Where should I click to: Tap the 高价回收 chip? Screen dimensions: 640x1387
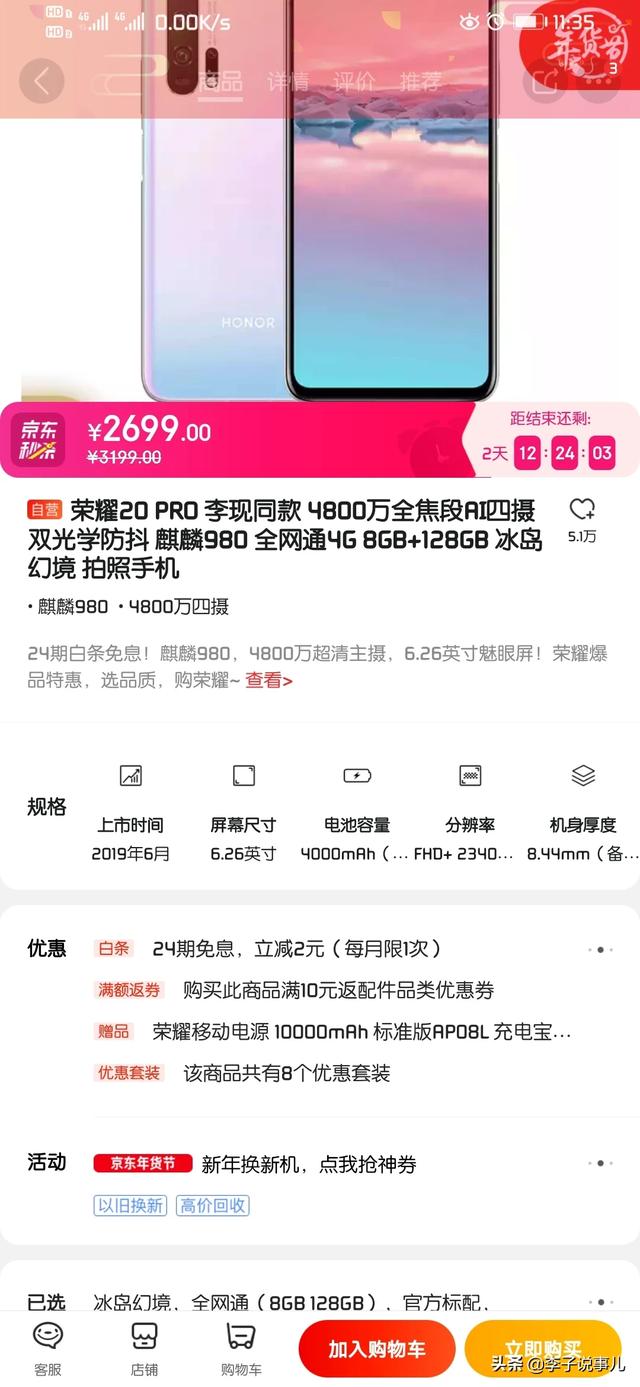point(212,1205)
